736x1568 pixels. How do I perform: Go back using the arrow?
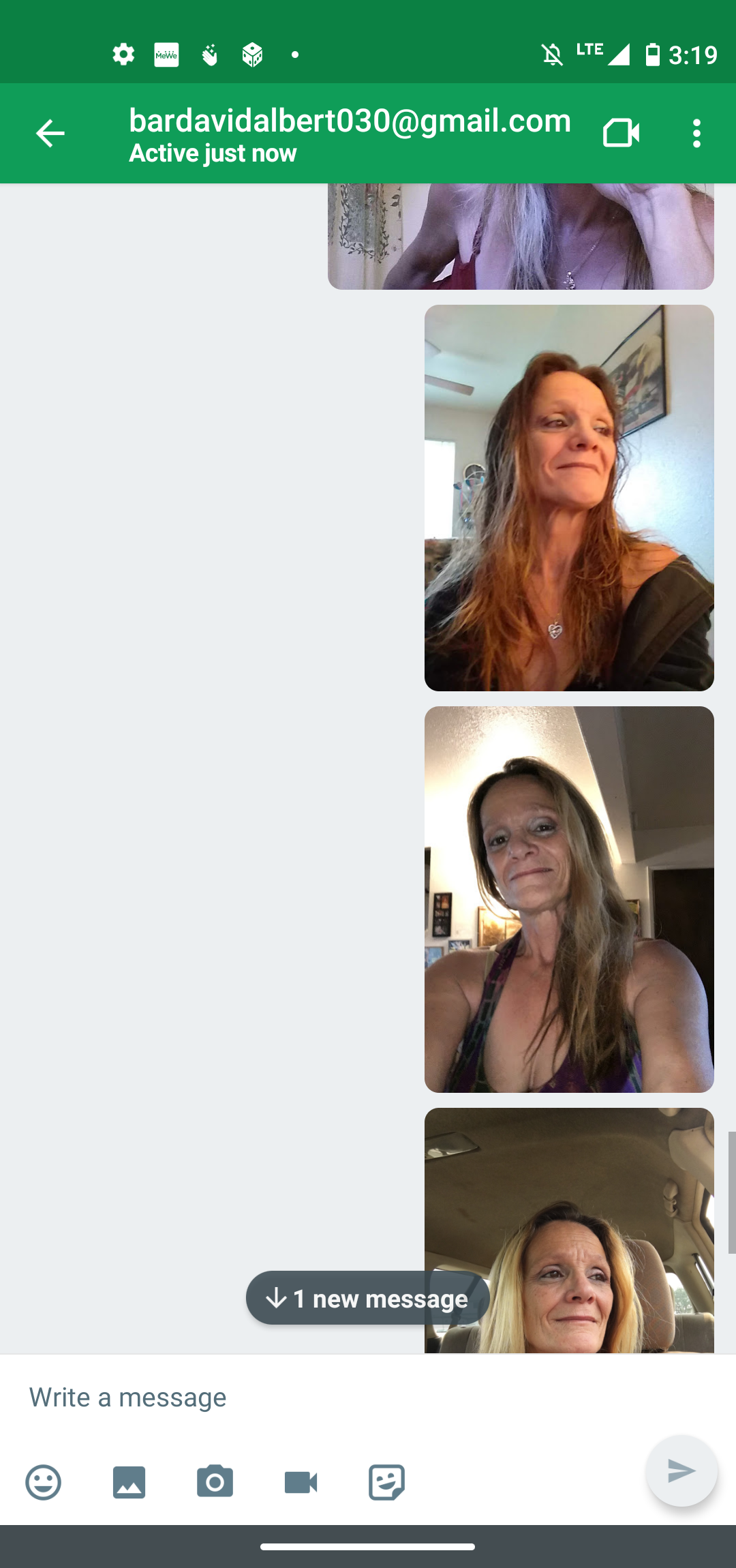[x=50, y=134]
